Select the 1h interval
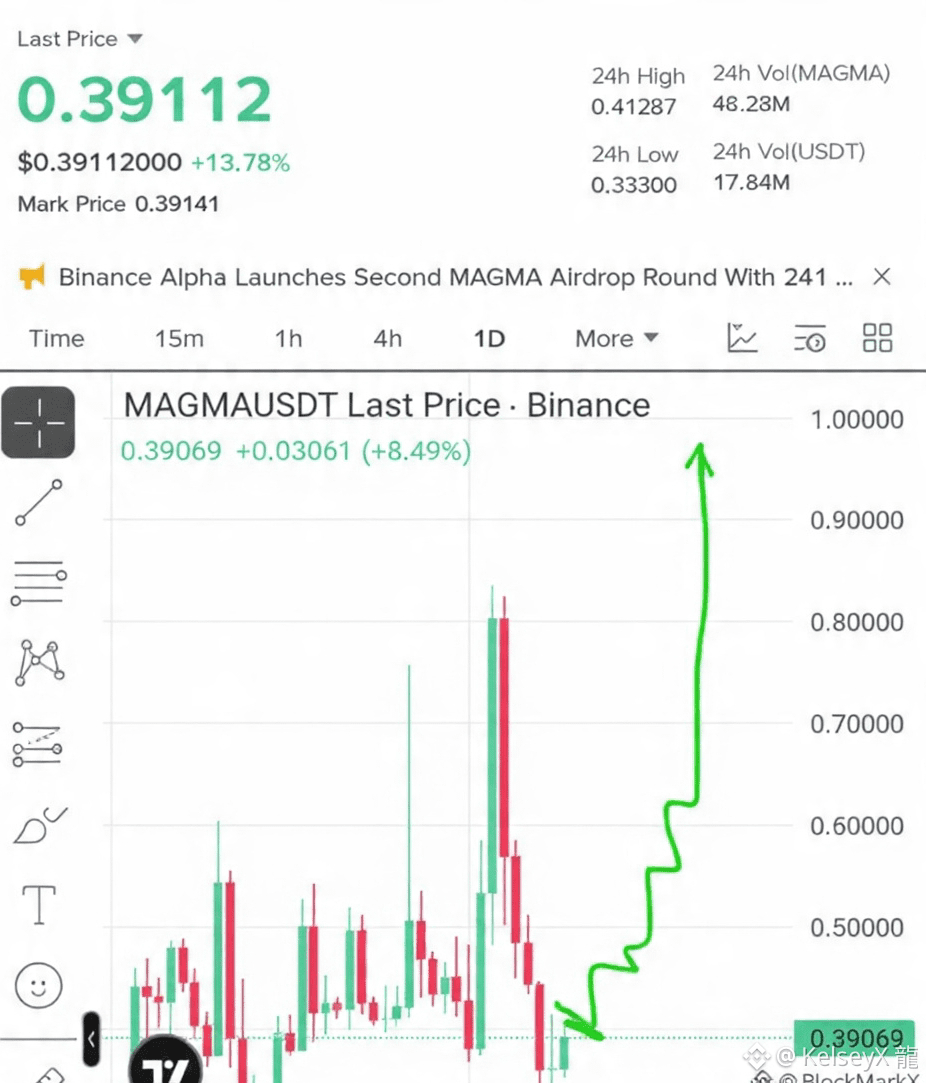 click(289, 338)
